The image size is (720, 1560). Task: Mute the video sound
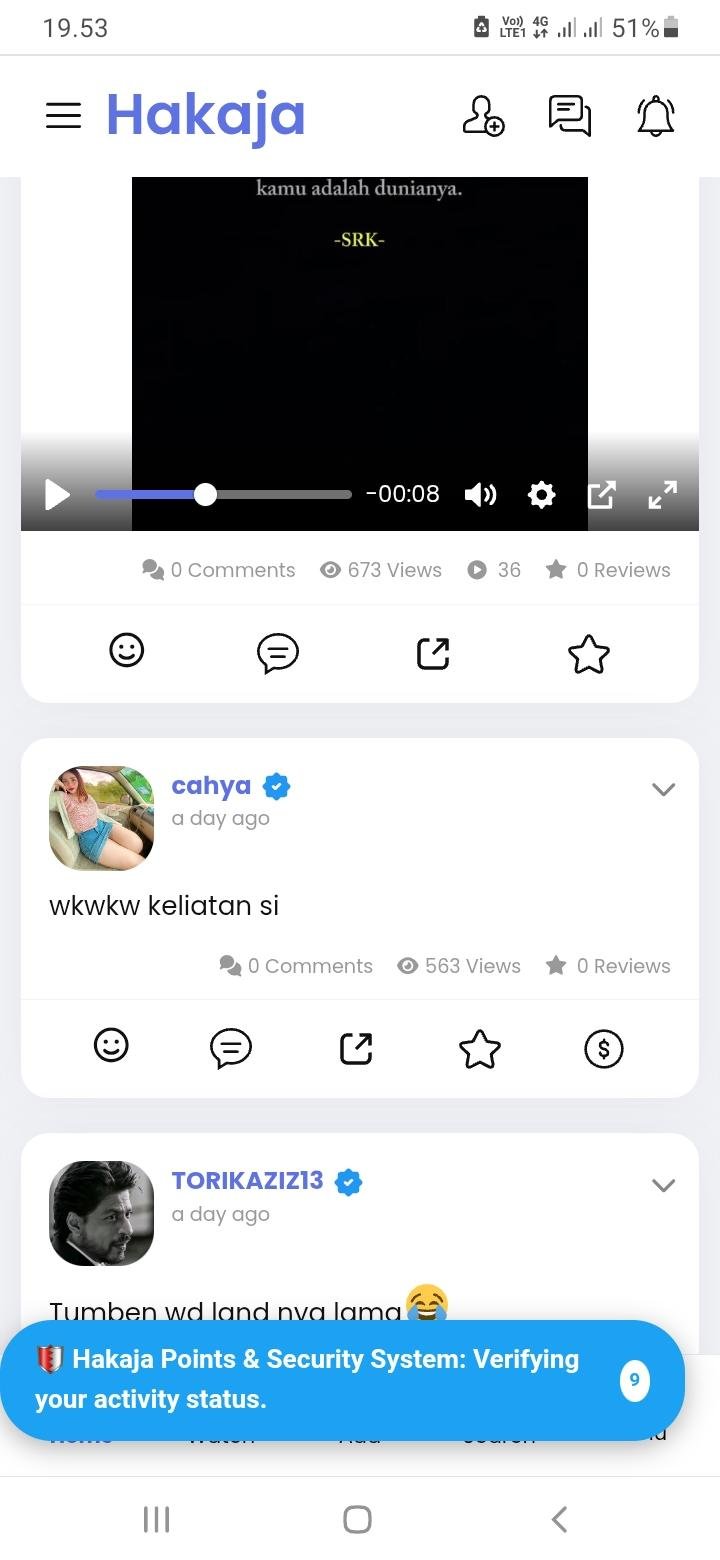click(x=481, y=494)
